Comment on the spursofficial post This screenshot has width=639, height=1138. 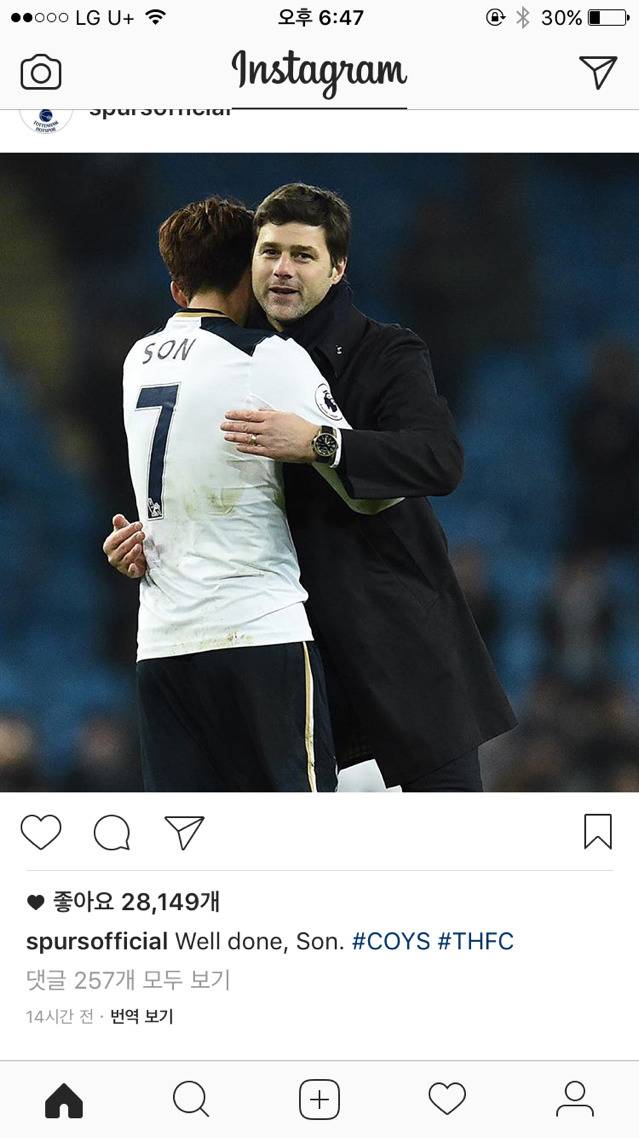(112, 832)
